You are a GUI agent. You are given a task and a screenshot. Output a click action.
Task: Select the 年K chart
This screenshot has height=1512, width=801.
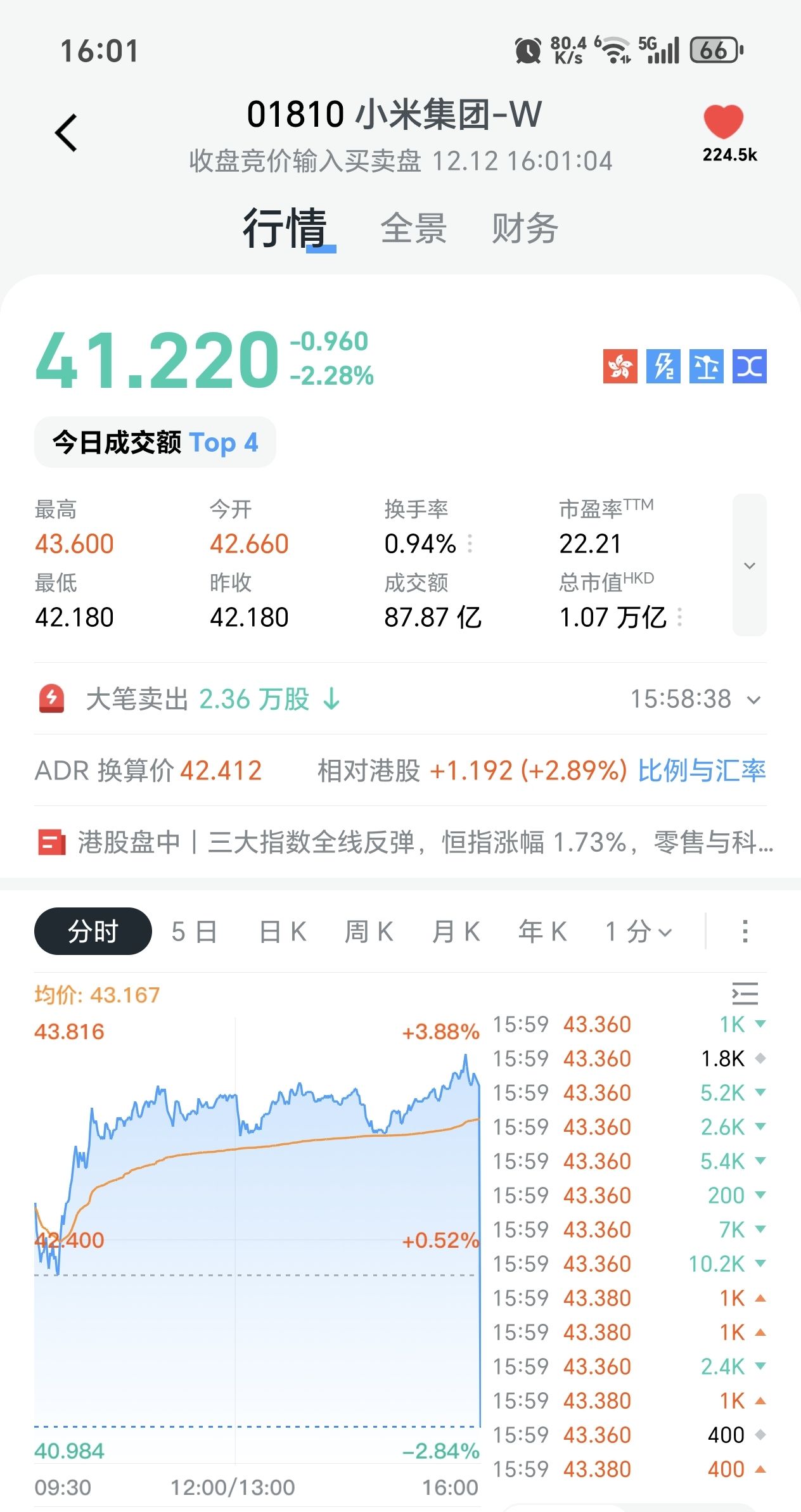coord(542,932)
